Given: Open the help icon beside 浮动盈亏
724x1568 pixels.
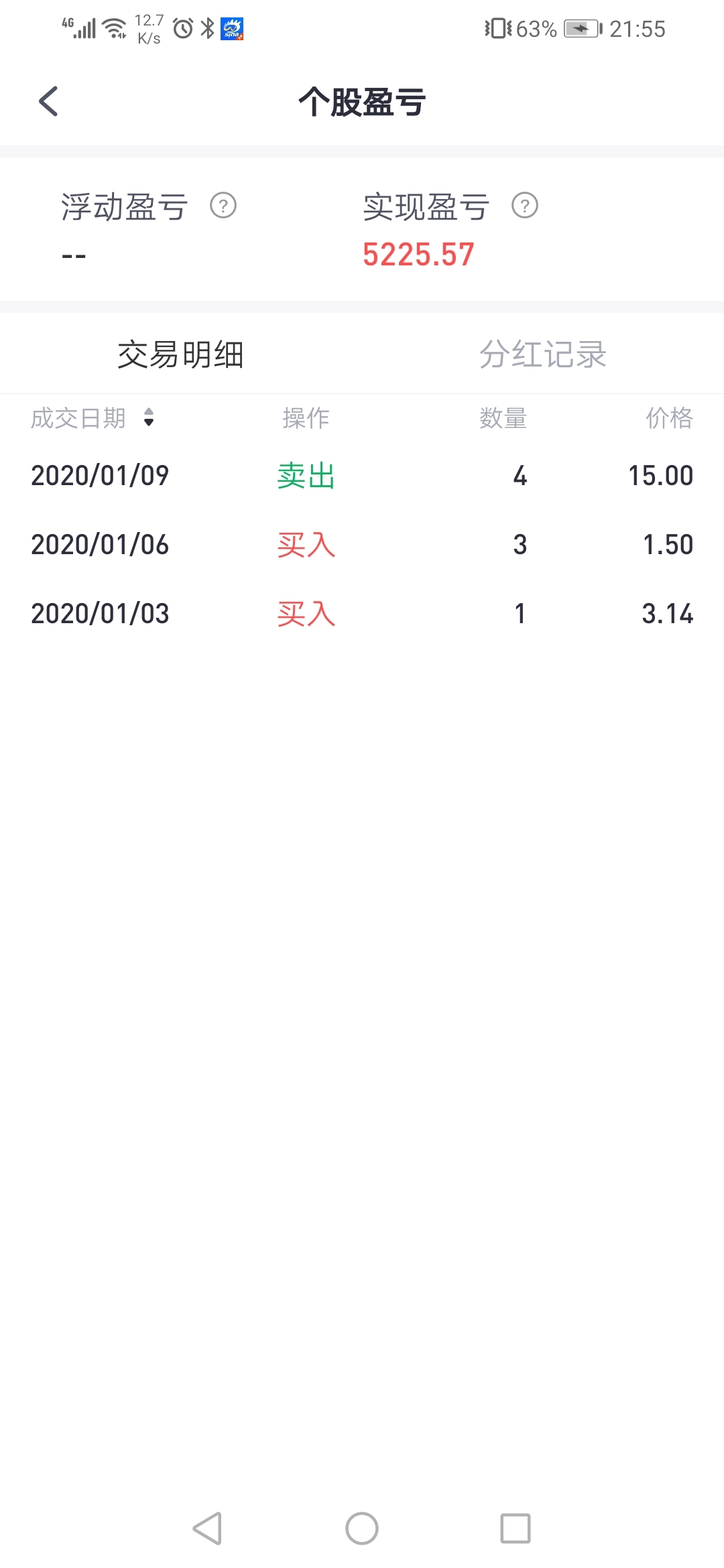Looking at the screenshot, I should 223,206.
